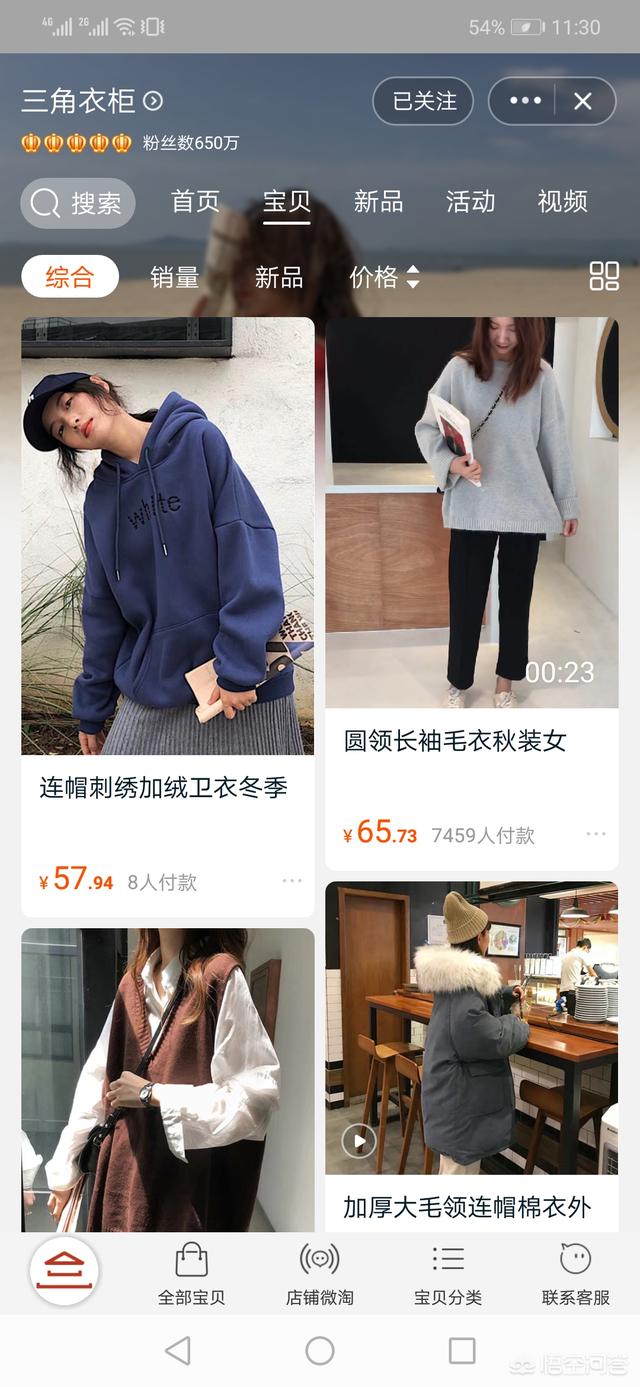This screenshot has width=640, height=1387.
Task: Change layout with the grid view icon
Action: click(604, 277)
